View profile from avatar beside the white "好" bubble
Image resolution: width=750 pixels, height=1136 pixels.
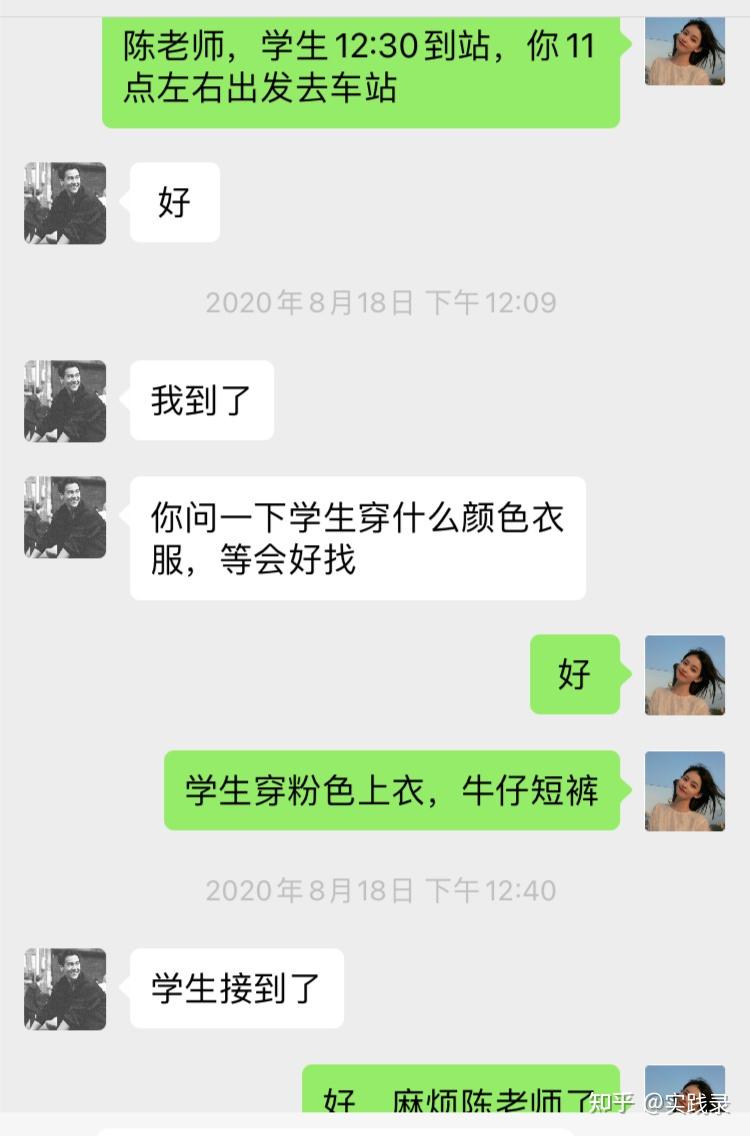(x=65, y=203)
